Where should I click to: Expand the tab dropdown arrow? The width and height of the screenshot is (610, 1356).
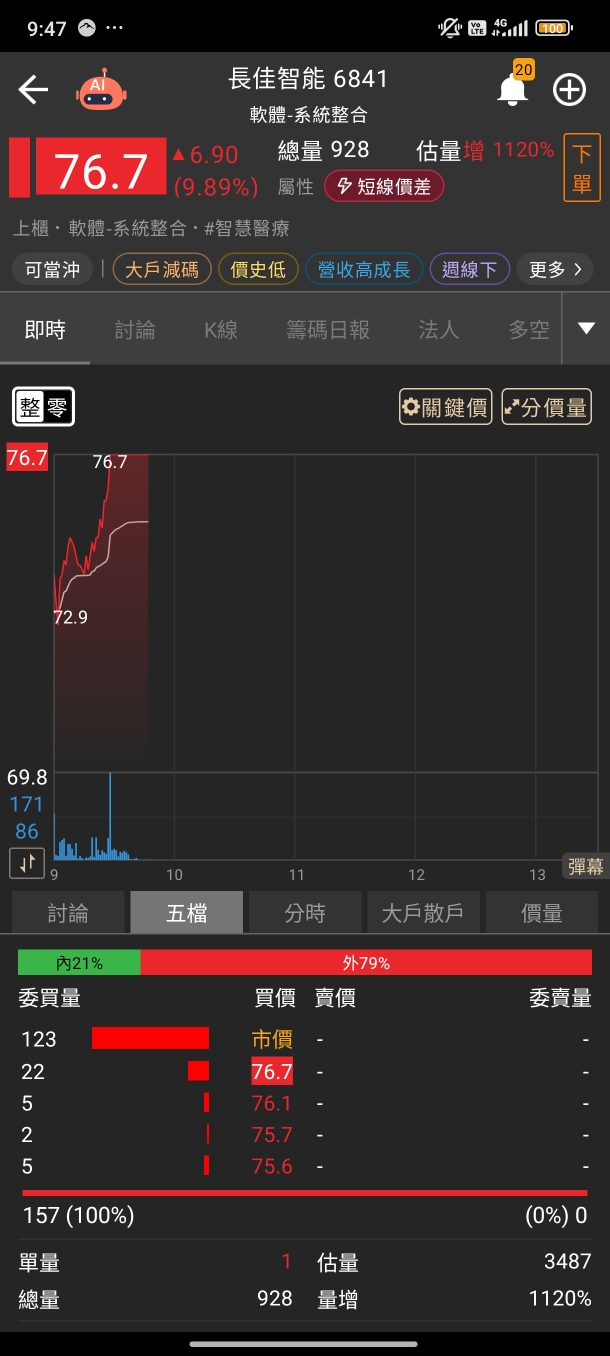(586, 328)
